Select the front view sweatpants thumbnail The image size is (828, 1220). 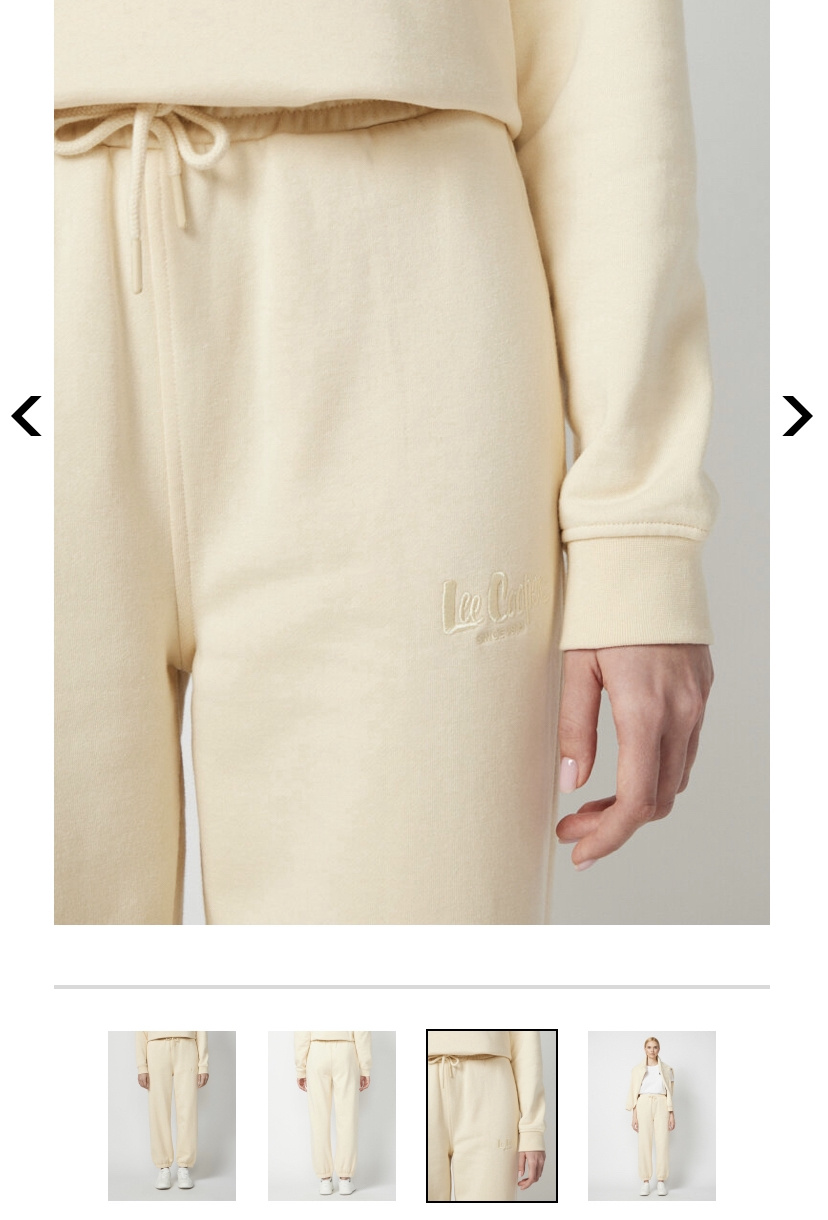(x=172, y=1115)
